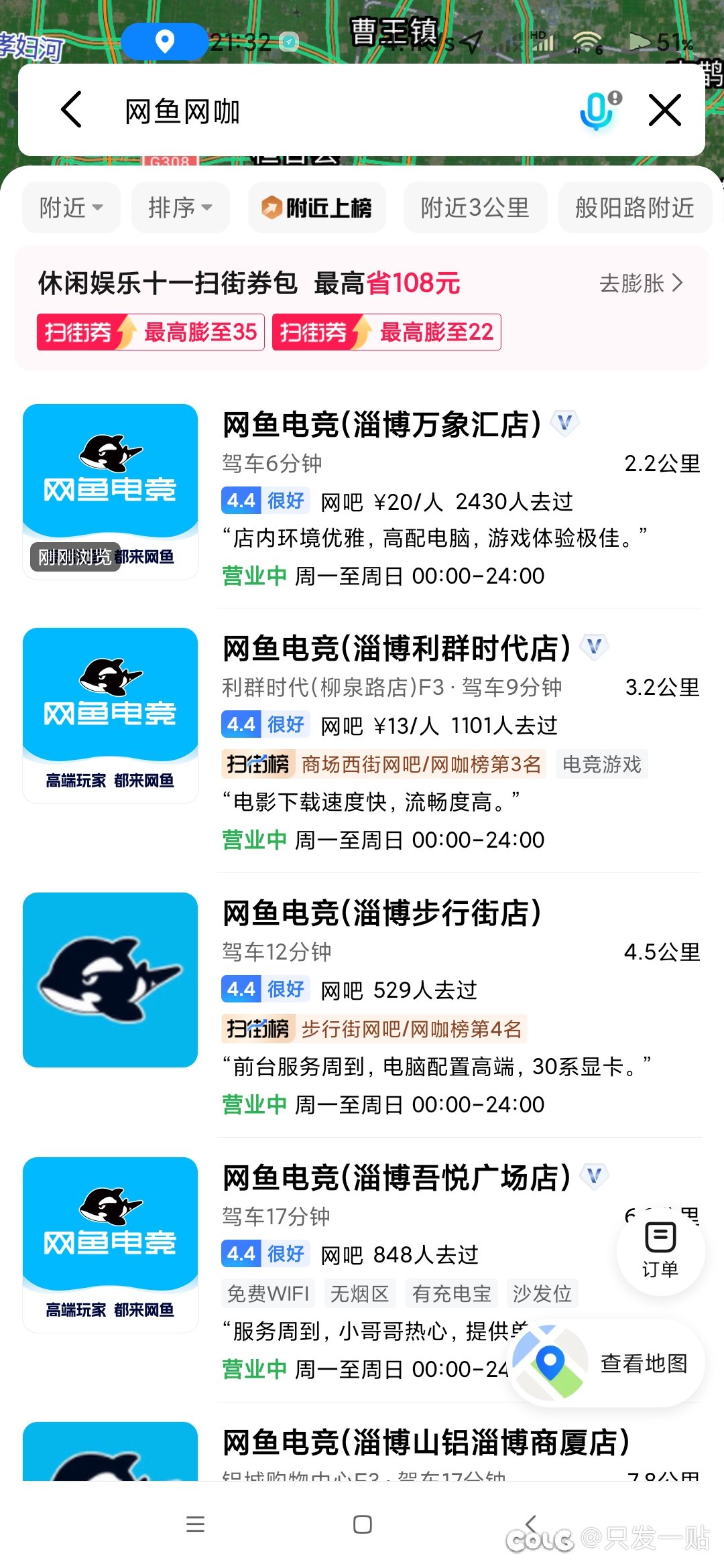This screenshot has height=1568, width=724.
Task: Open the 排序 sort dropdown
Action: coord(180,208)
